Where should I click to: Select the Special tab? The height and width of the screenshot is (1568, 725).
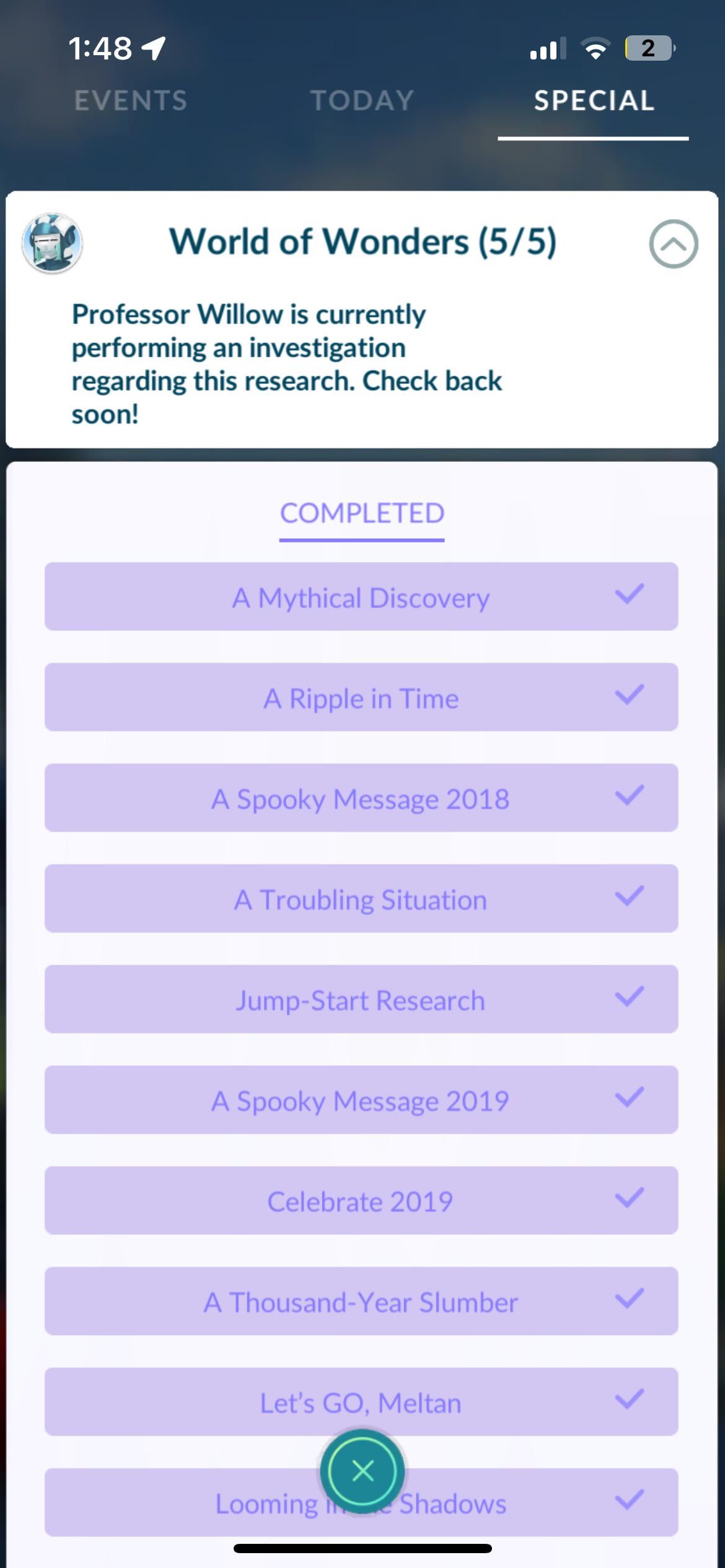(x=594, y=100)
